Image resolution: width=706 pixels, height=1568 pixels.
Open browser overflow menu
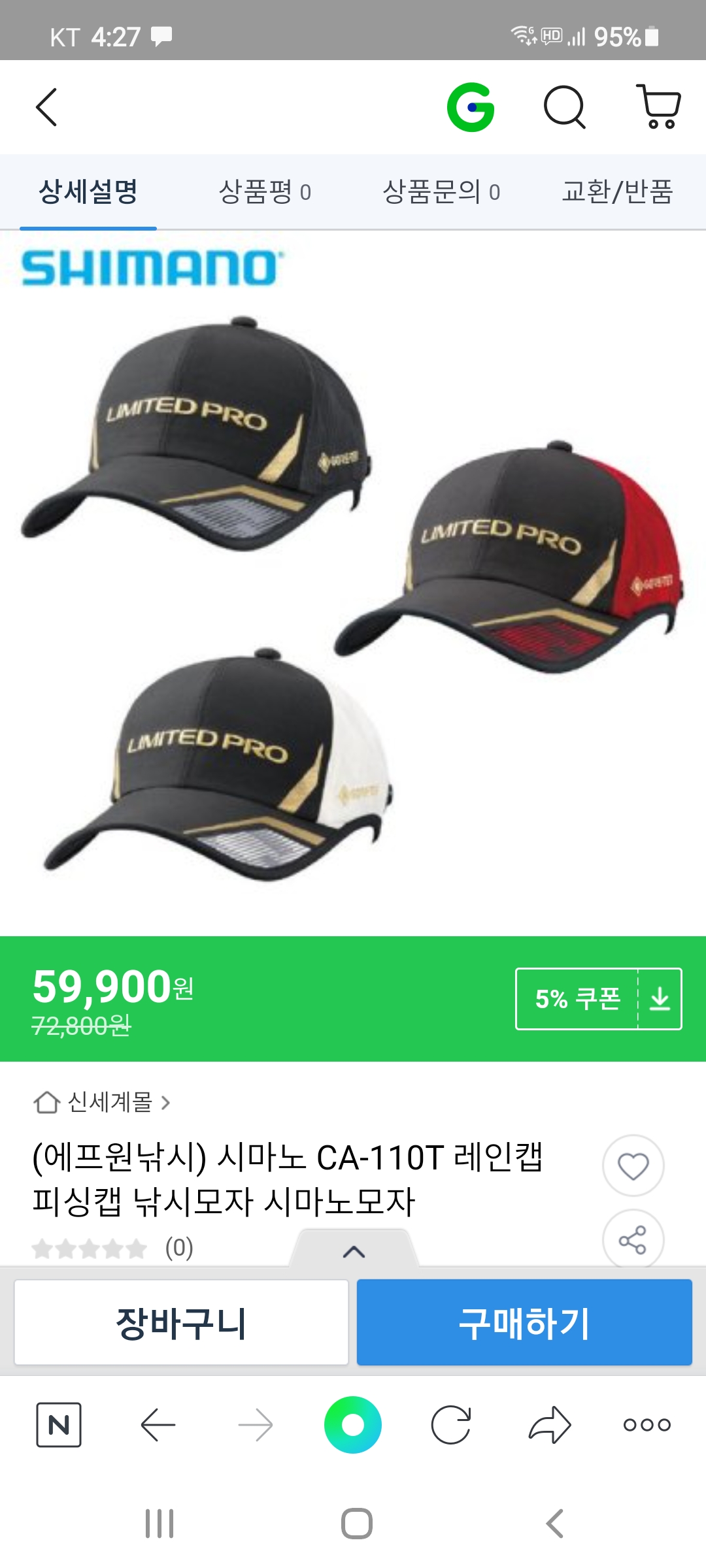click(x=647, y=1425)
